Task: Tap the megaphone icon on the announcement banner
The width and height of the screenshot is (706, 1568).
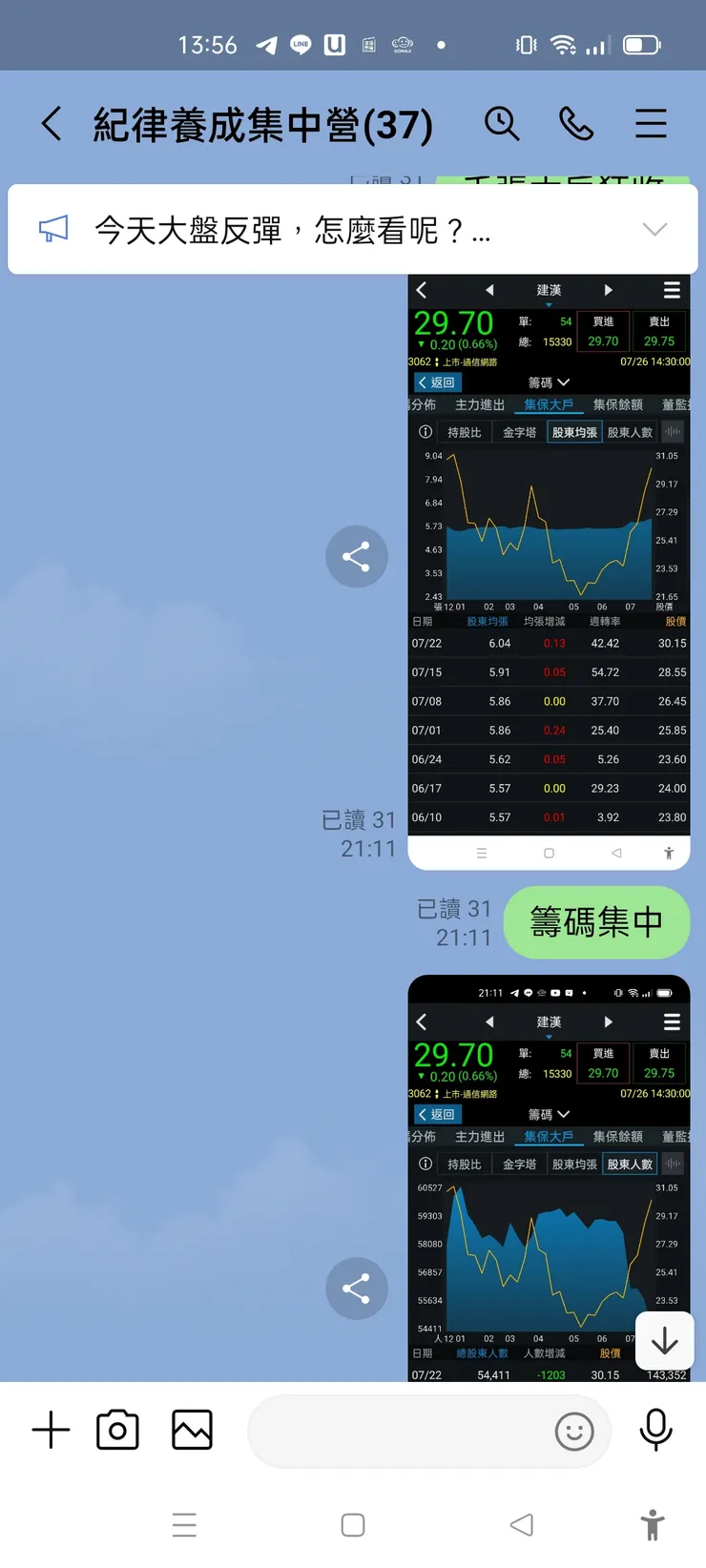Action: [x=52, y=229]
